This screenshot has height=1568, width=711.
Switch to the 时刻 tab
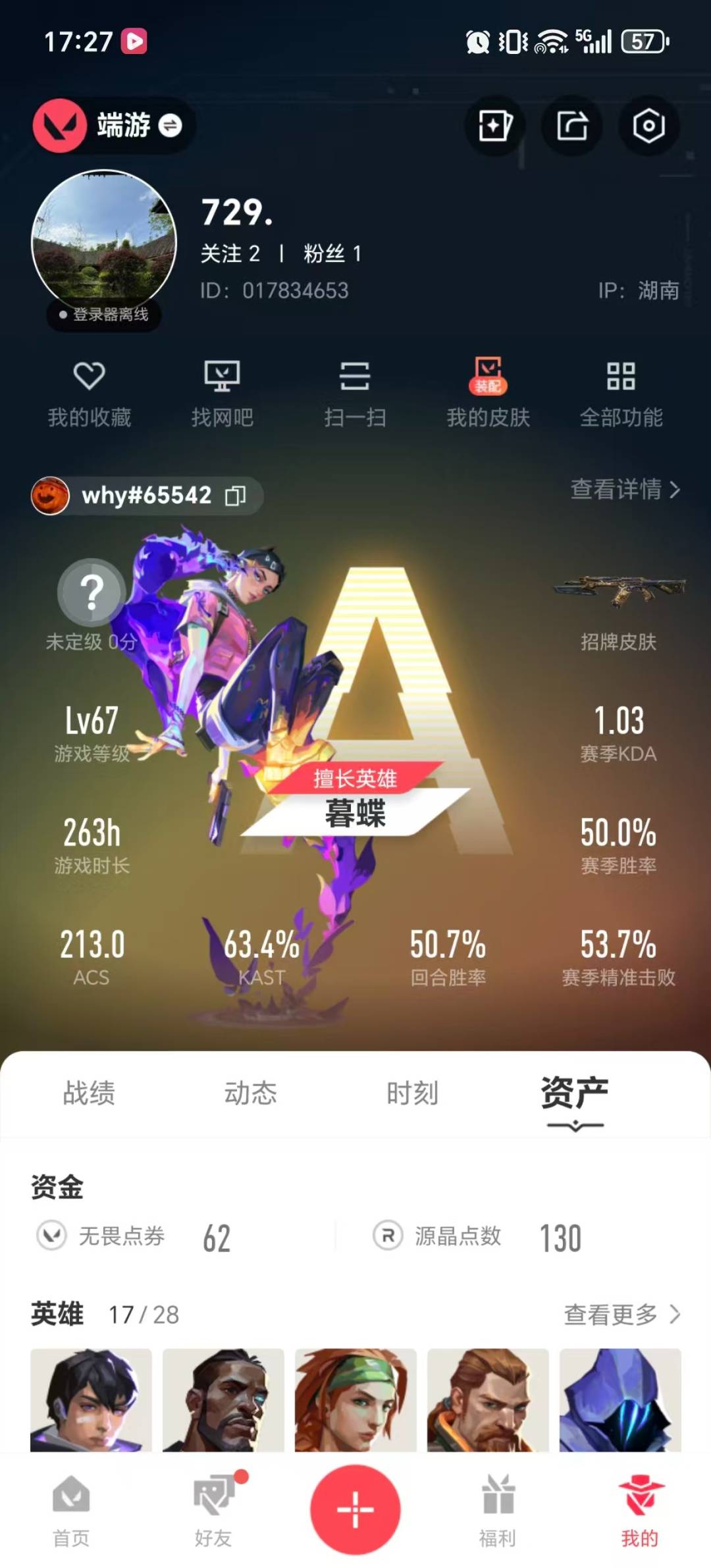[x=412, y=1093]
